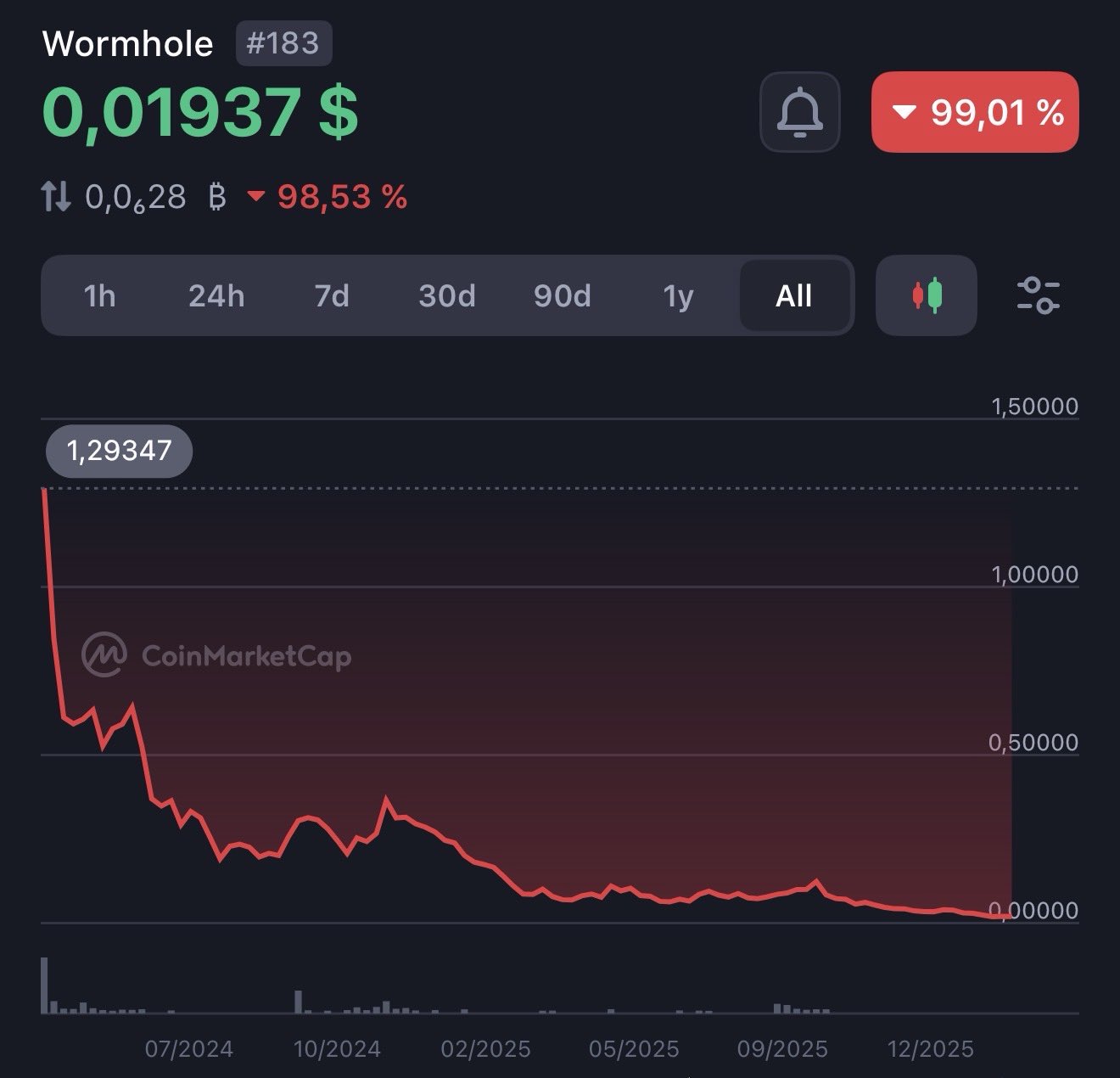Image resolution: width=1120 pixels, height=1078 pixels.
Task: Switch to candlestick chart view
Action: click(x=927, y=295)
